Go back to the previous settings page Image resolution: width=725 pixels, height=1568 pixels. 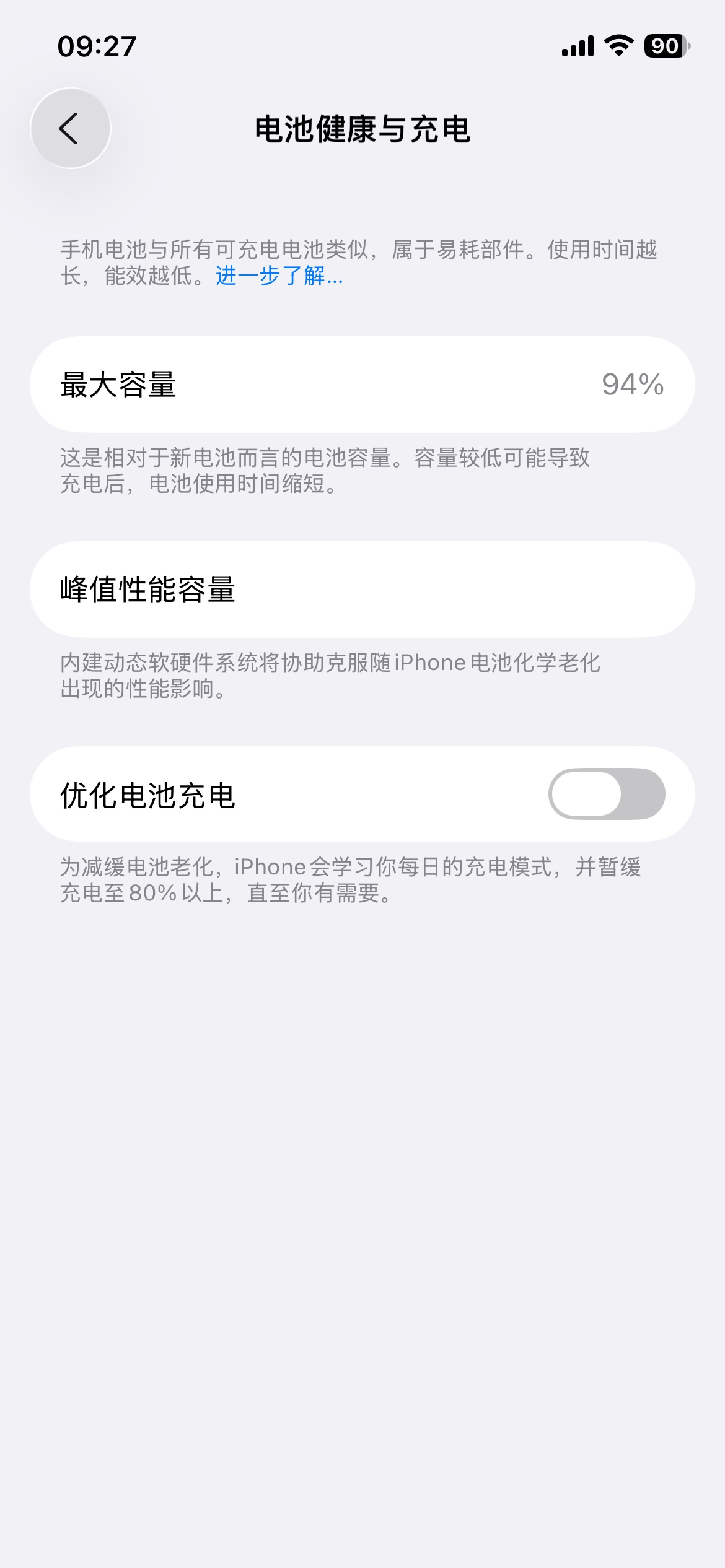pyautogui.click(x=71, y=128)
